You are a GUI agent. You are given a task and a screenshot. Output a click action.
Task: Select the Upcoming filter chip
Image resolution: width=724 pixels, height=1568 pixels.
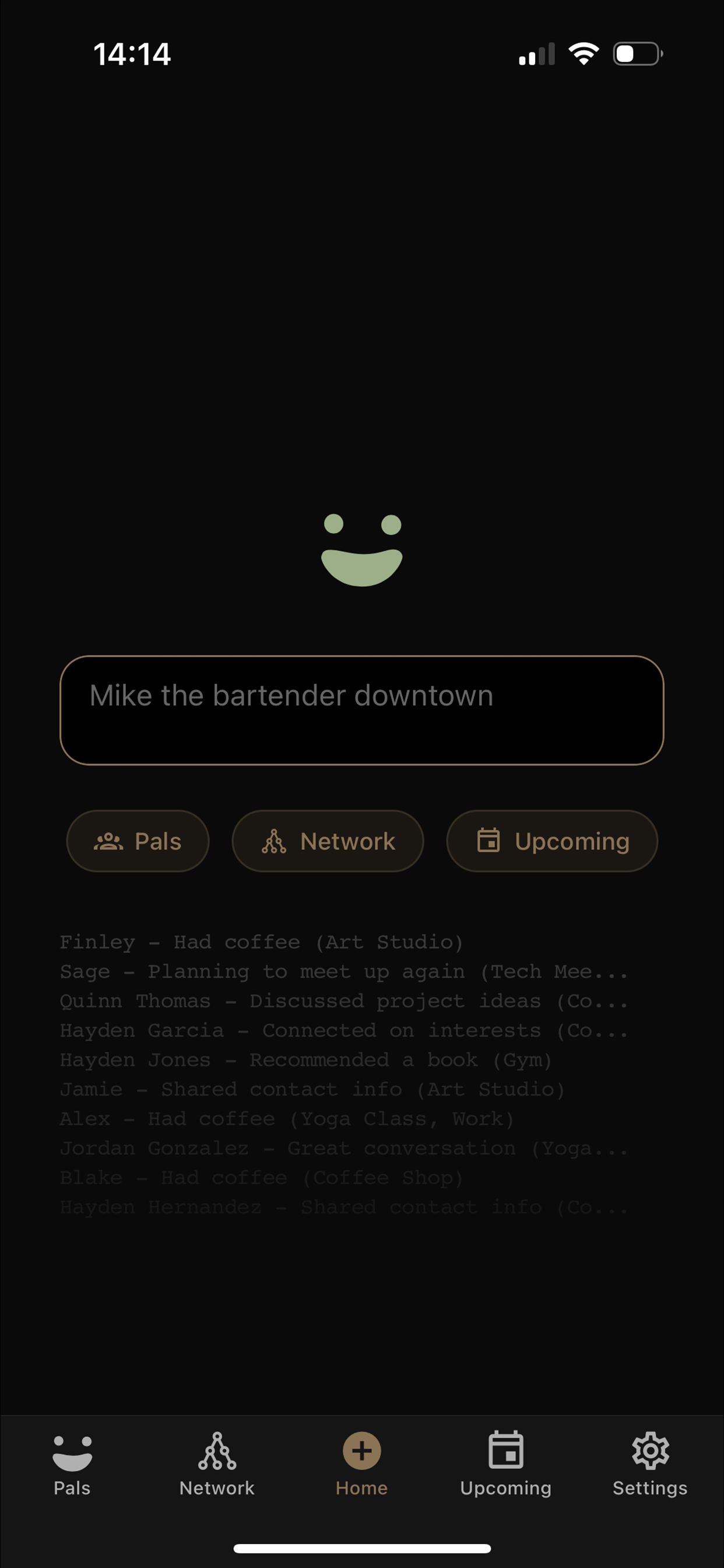click(551, 841)
